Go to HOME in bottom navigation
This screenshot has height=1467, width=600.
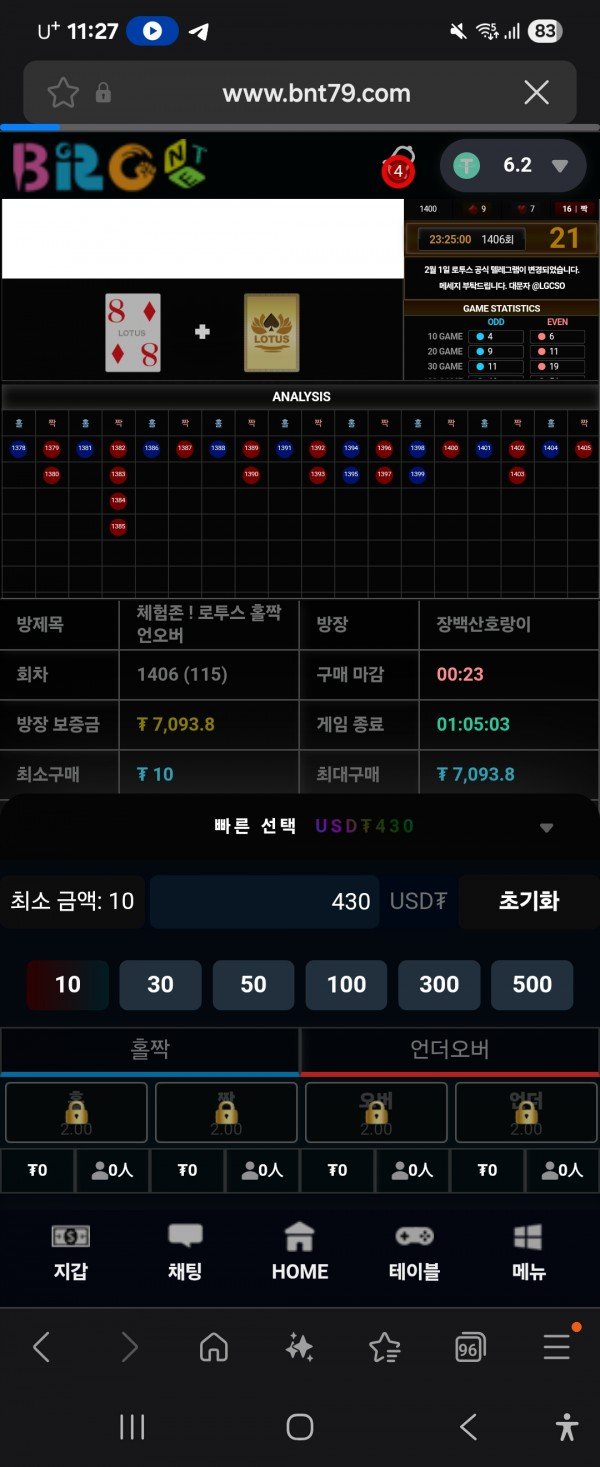click(300, 1252)
